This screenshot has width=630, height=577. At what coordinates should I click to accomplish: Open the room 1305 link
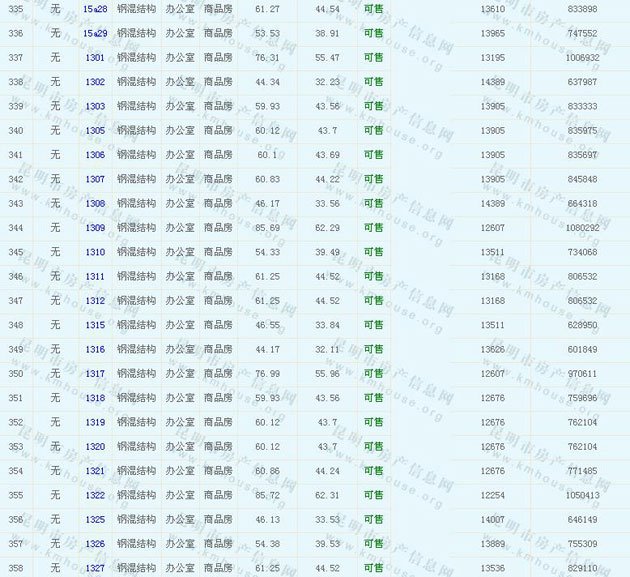pos(95,131)
